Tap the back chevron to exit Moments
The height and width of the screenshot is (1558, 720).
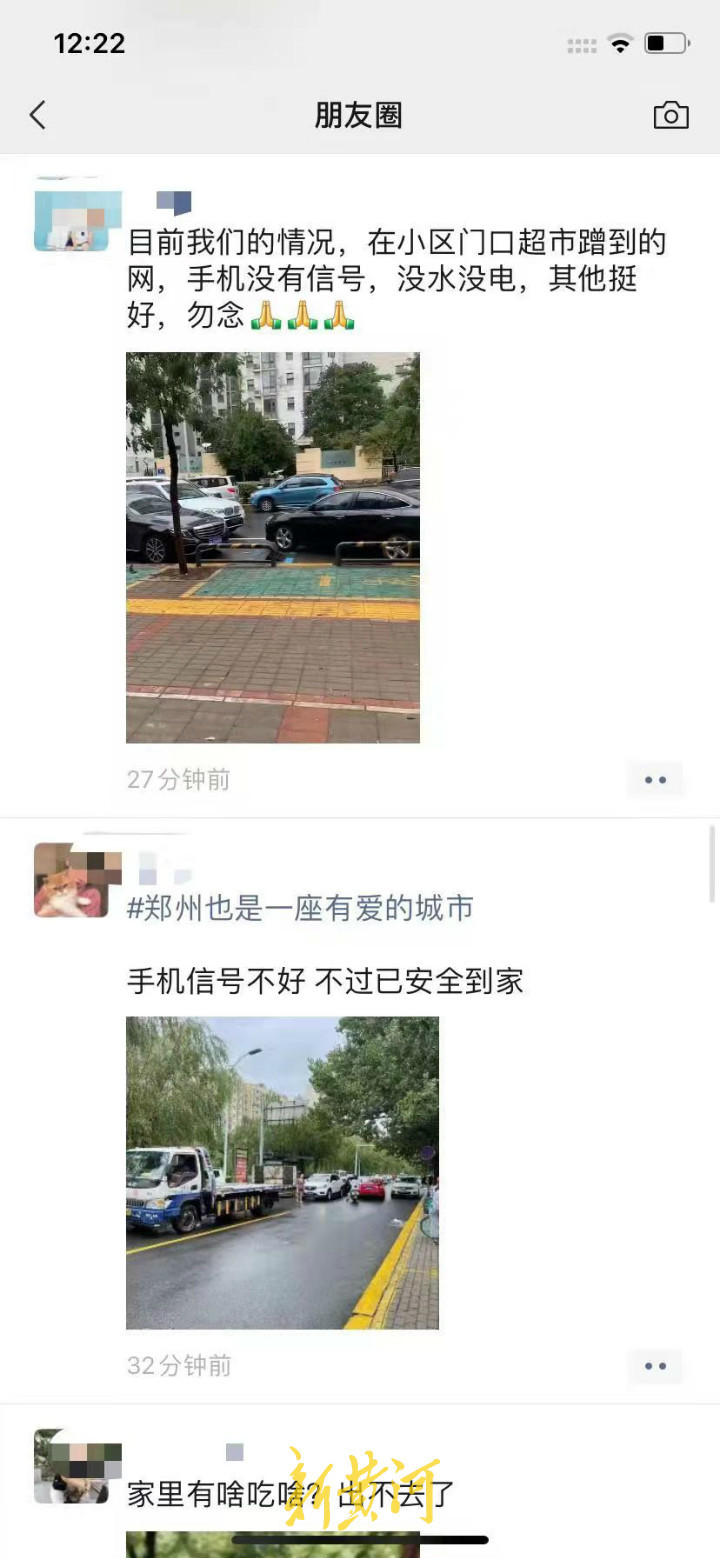(x=37, y=115)
